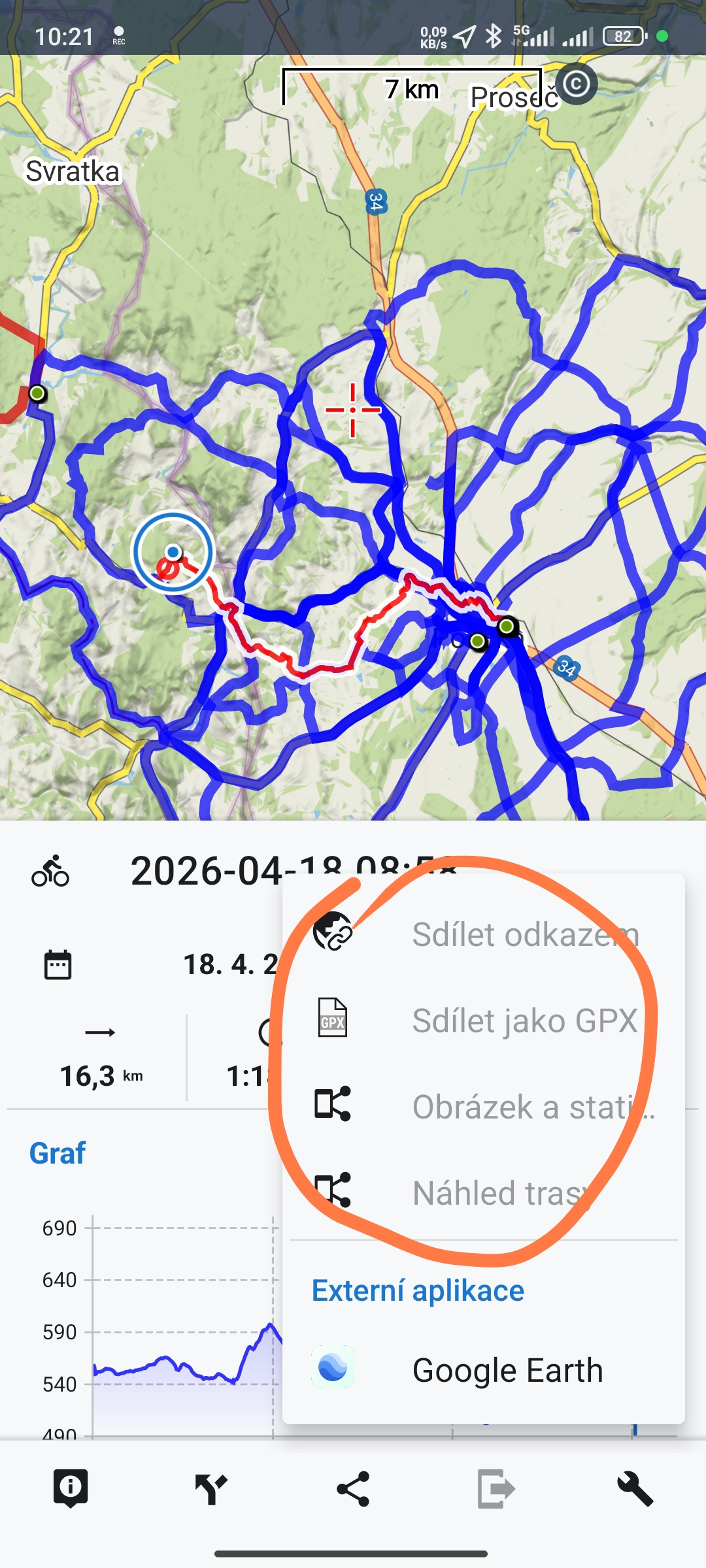
Task: Select Sdílet odkazem in the share menu
Action: [x=484, y=934]
